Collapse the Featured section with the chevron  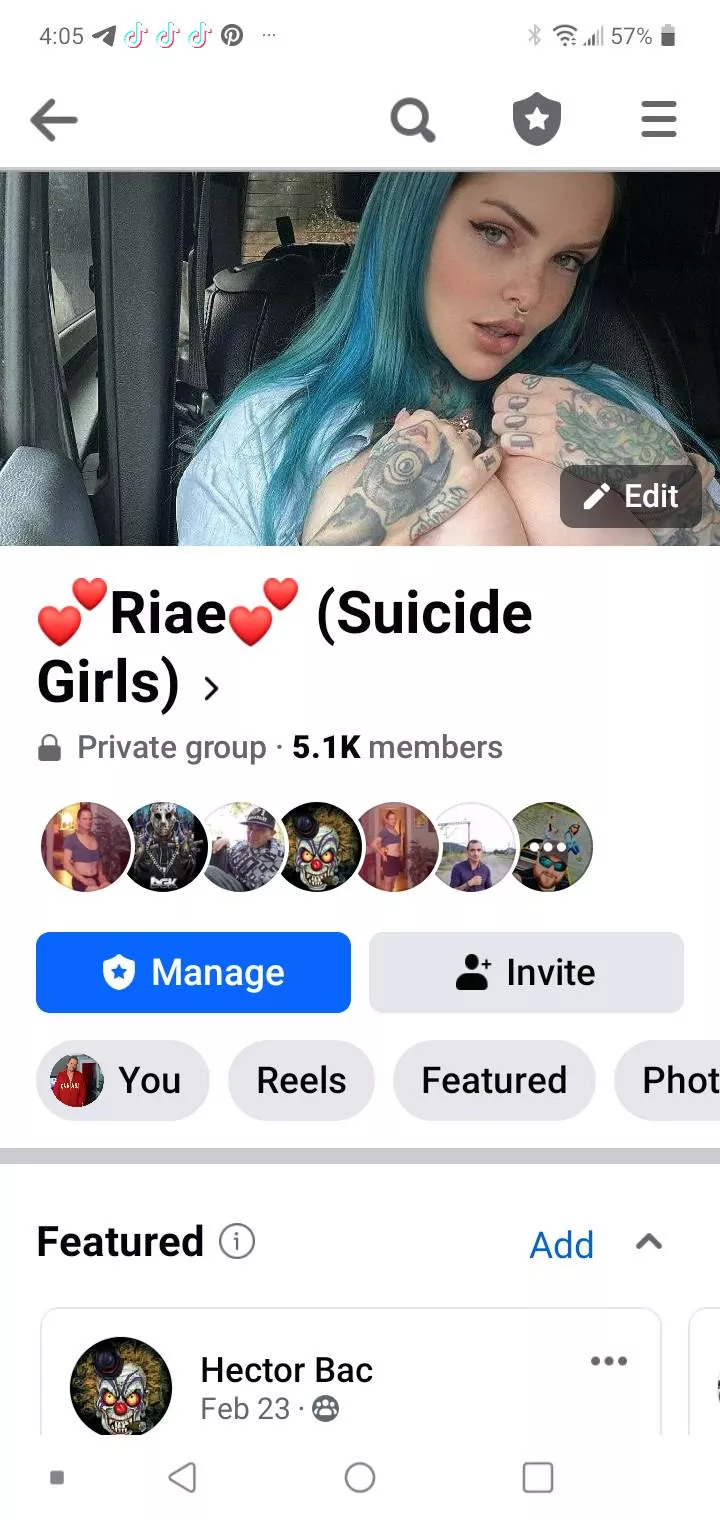(x=649, y=1243)
